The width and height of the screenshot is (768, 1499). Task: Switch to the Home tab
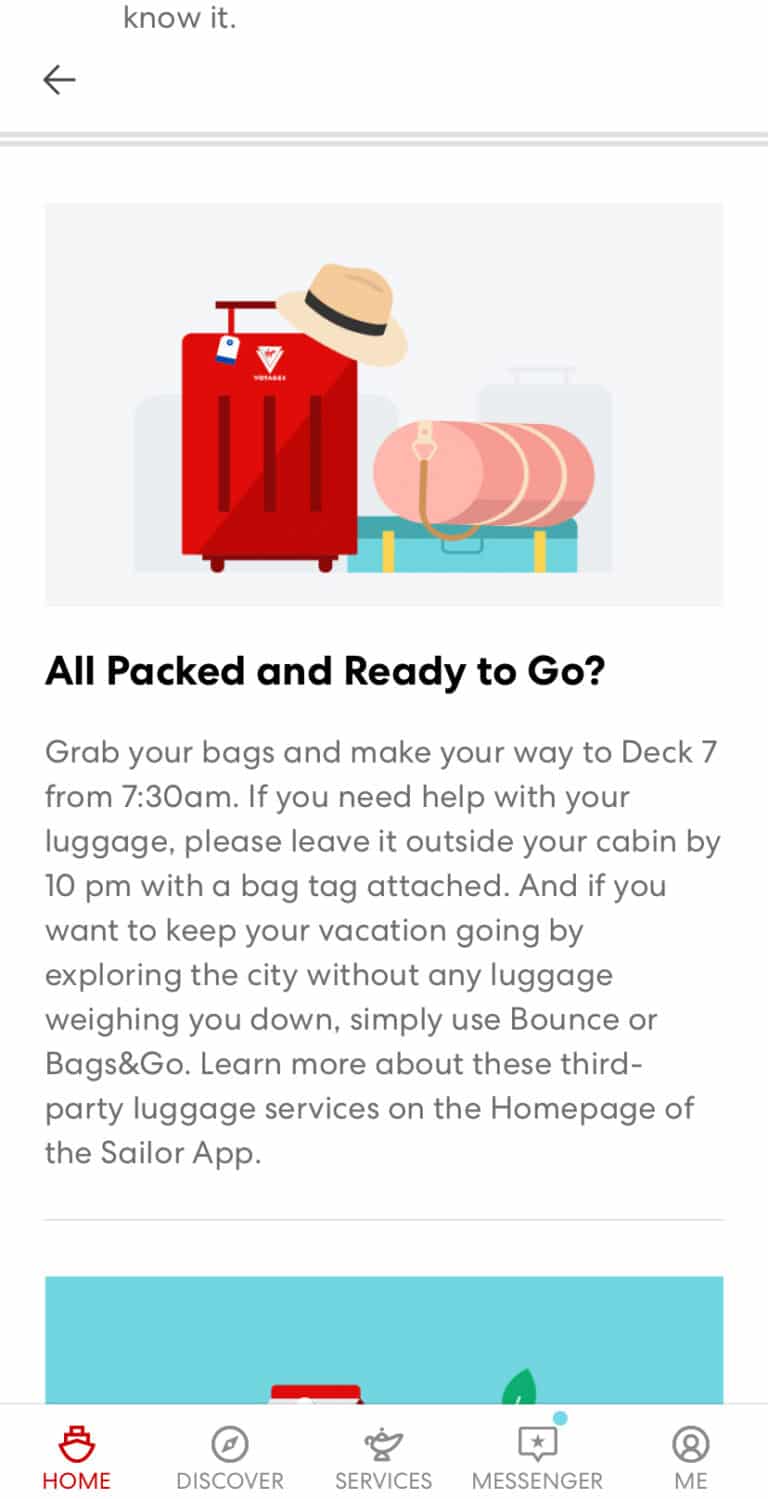[x=77, y=1458]
